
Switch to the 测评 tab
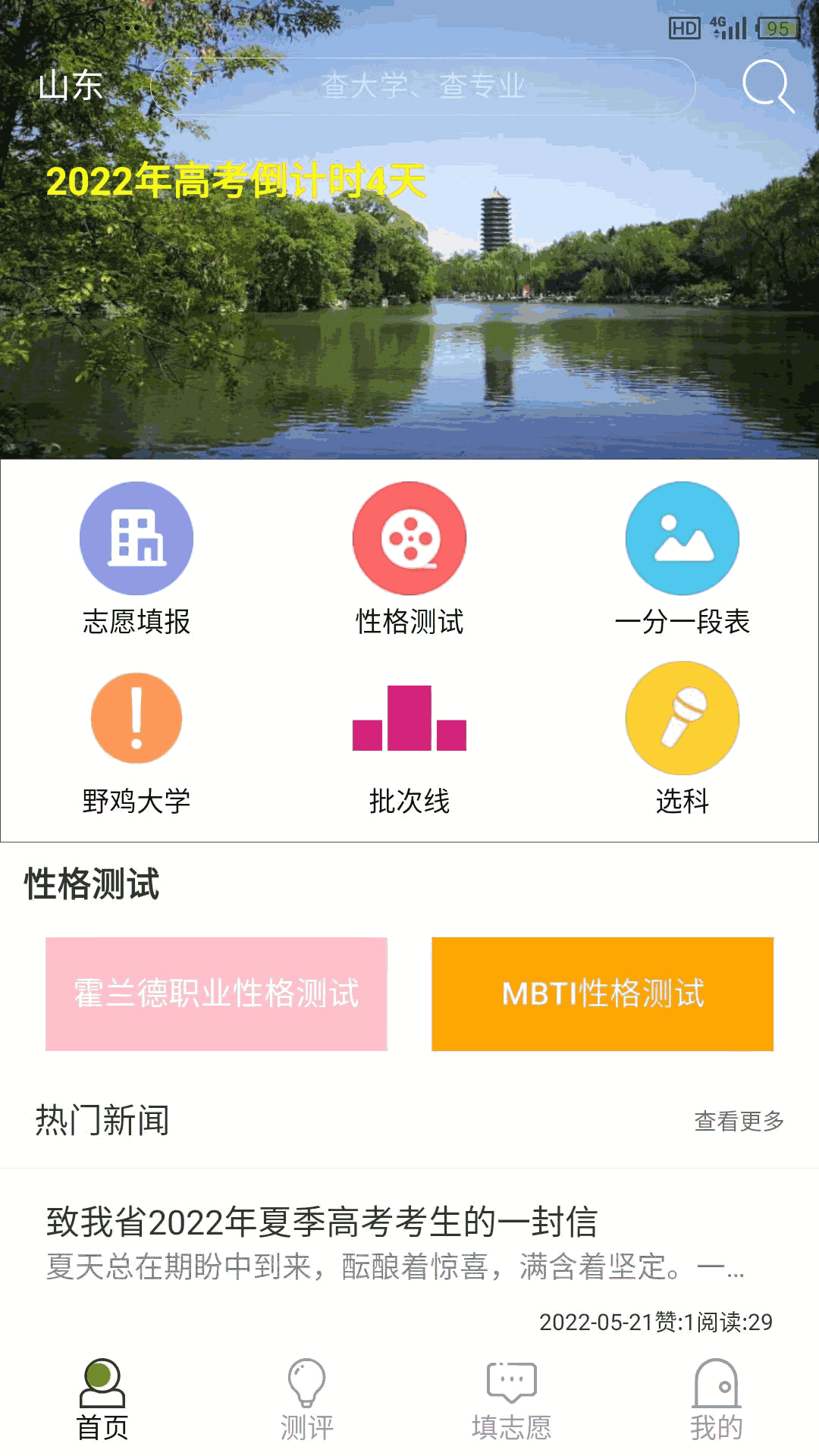[307, 1399]
